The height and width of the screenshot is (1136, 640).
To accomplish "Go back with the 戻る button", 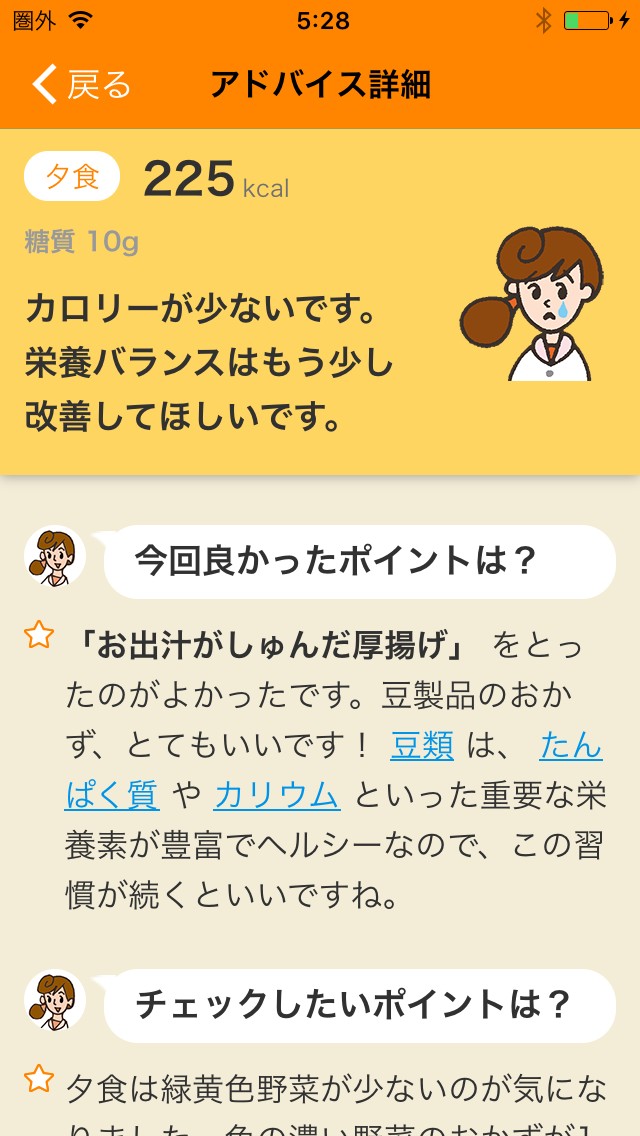I will click(x=82, y=85).
